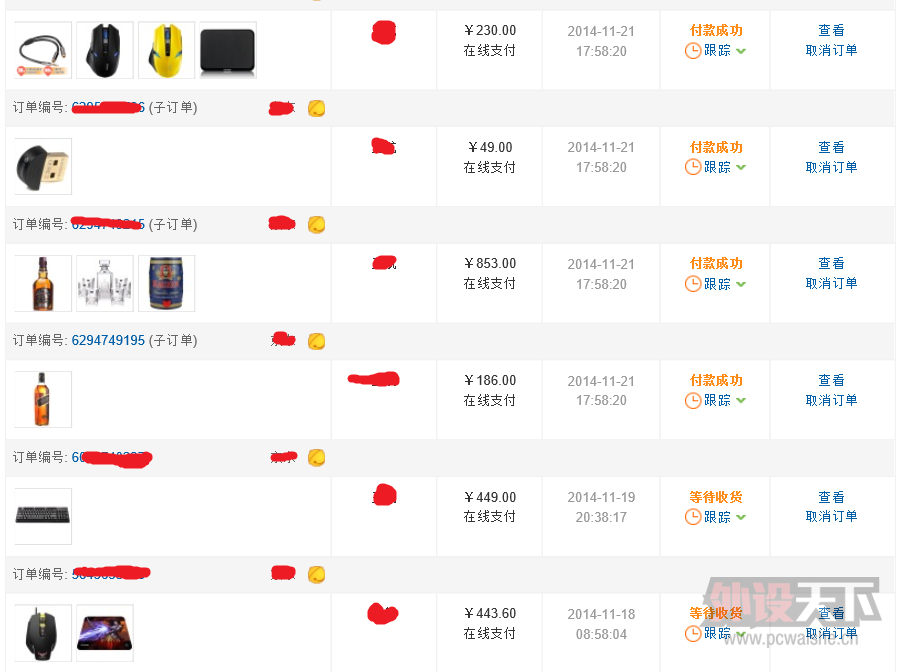Expand tracking for the ¥449.00 order

coord(717,517)
